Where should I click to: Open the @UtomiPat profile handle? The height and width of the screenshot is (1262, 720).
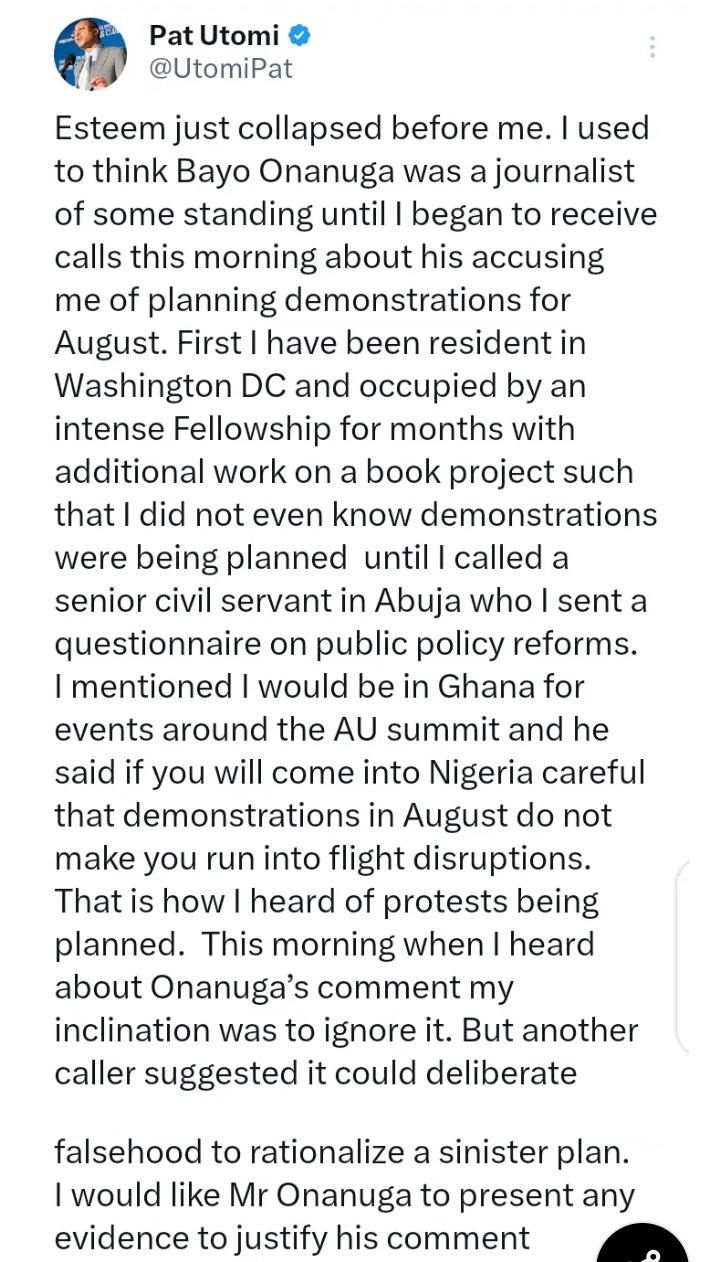[x=220, y=69]
